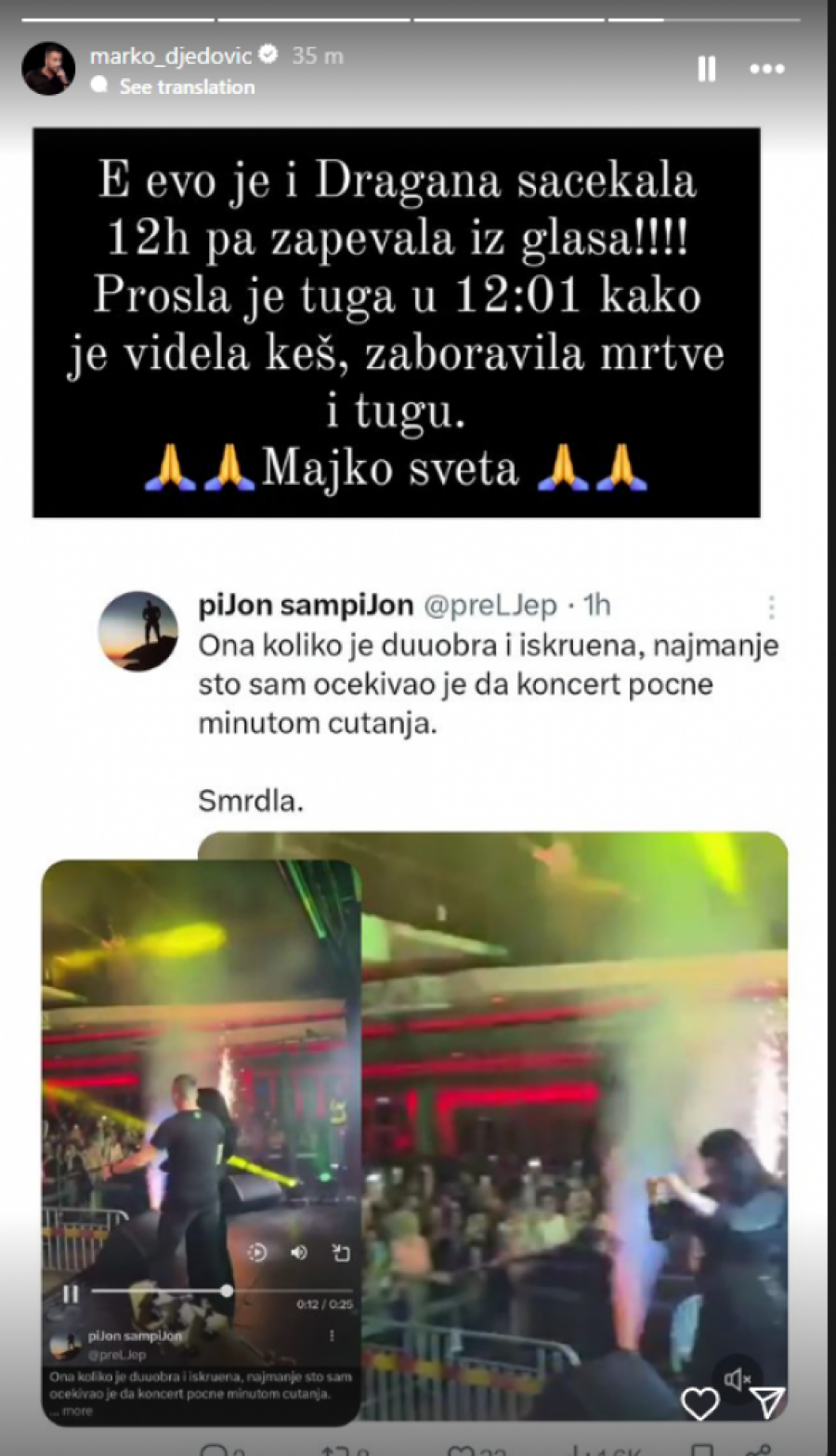This screenshot has width=836, height=1456.
Task: Tap marko_djedovic's profile picture
Action: click(48, 68)
